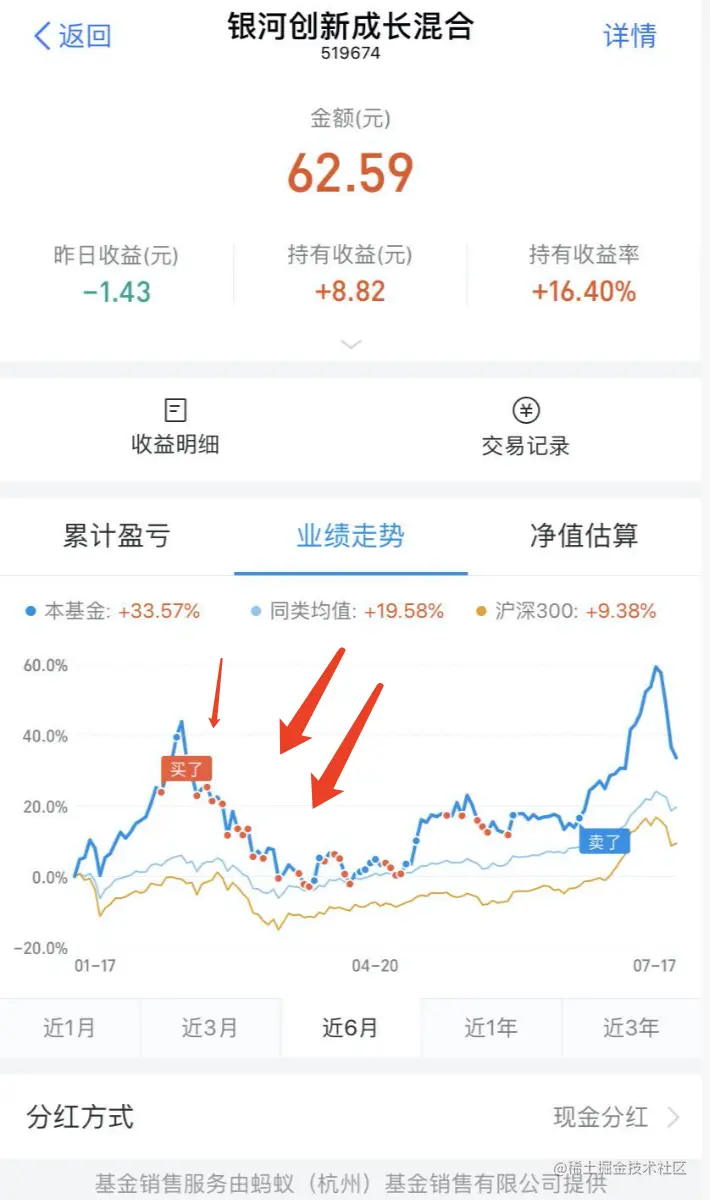The height and width of the screenshot is (1200, 710).
Task: Open 详情 for this fund
Action: 629,36
